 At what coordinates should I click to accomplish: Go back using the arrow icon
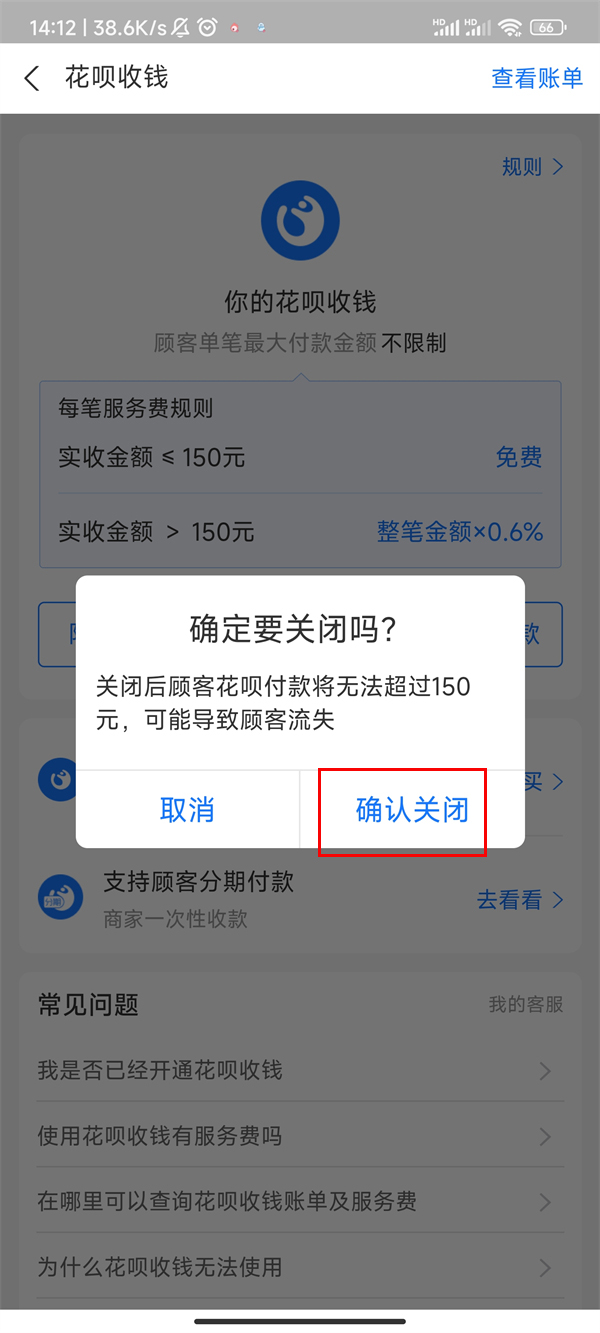tap(33, 79)
